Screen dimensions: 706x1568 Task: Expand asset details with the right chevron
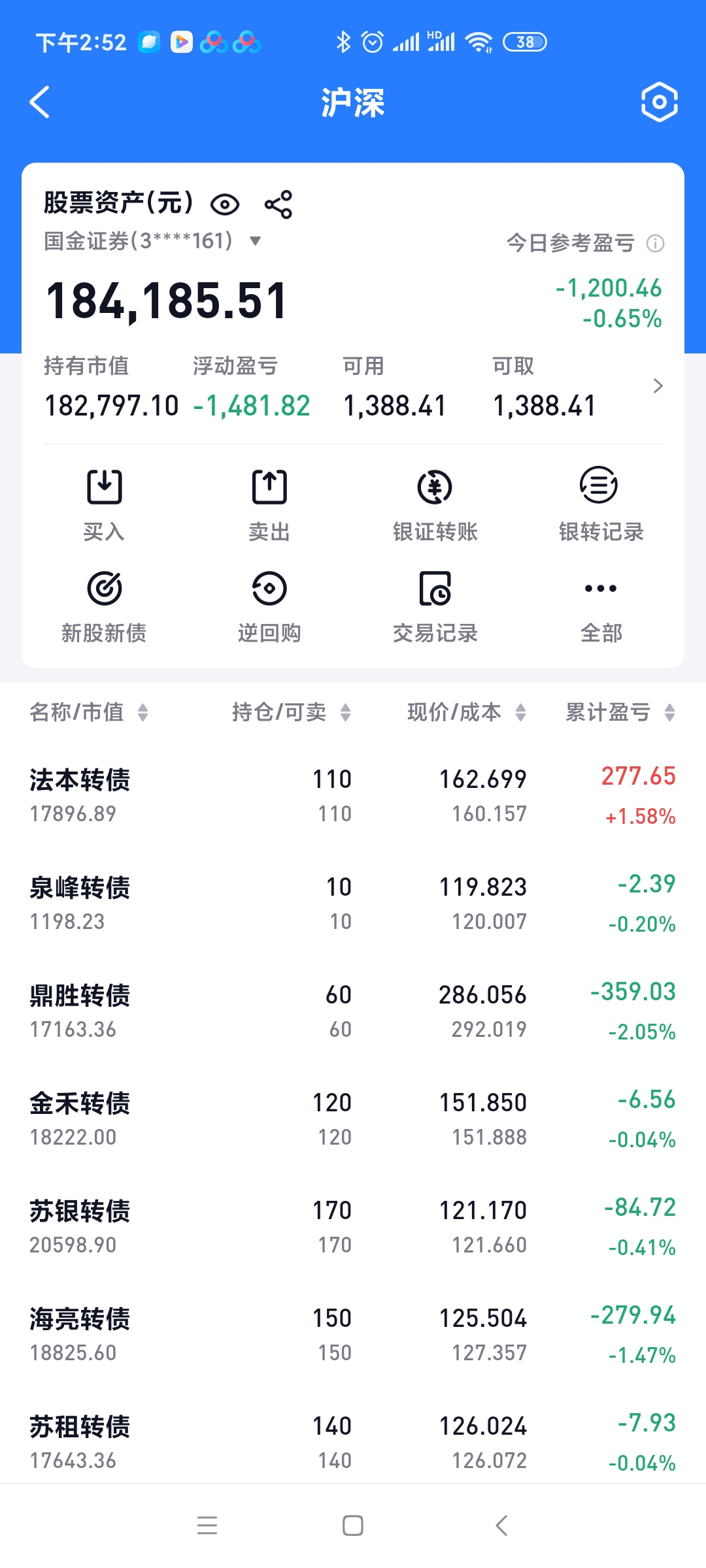point(658,386)
